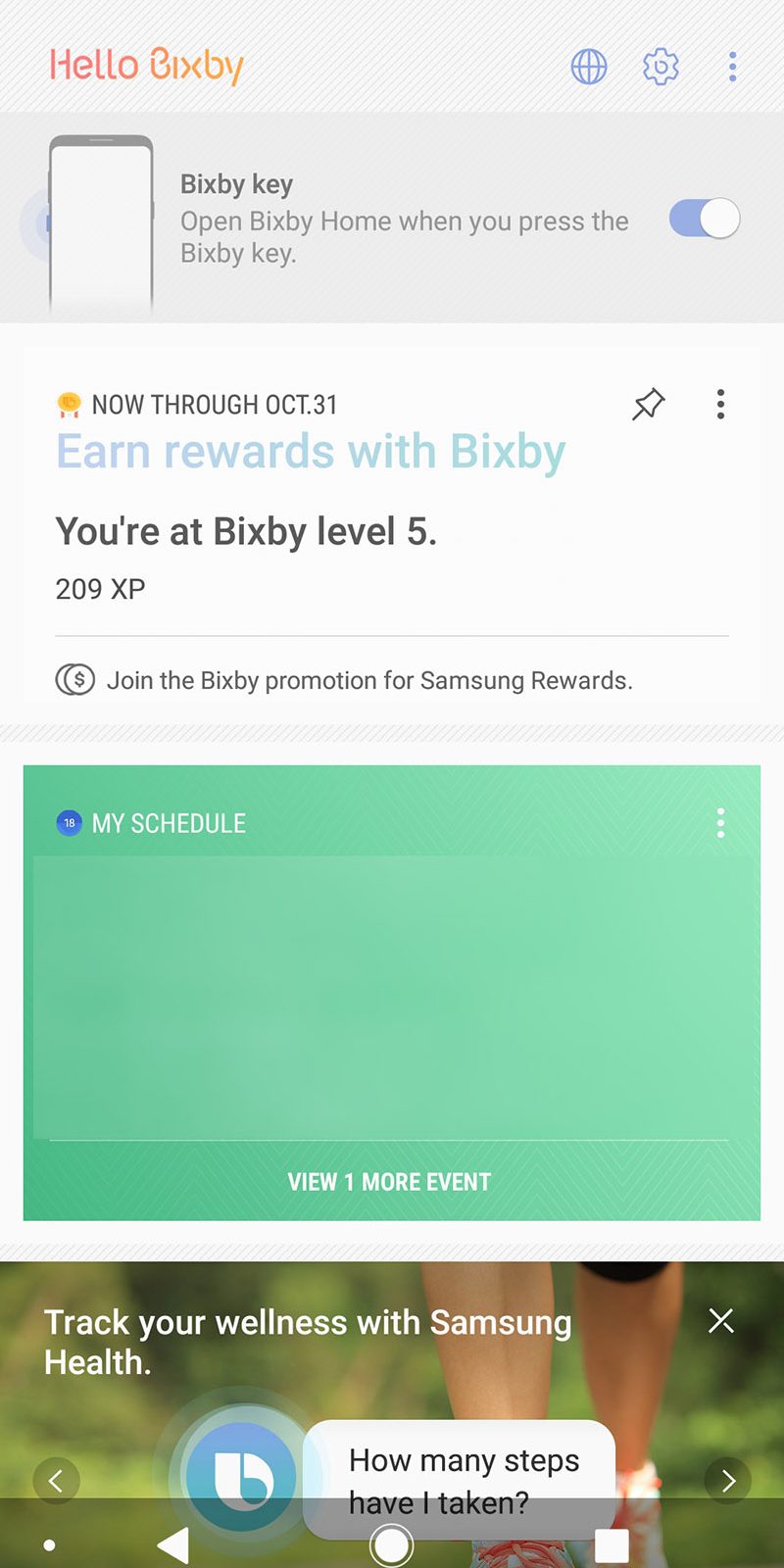Go back using the navigation bar
Image resolution: width=784 pixels, height=1568 pixels.
(173, 1545)
